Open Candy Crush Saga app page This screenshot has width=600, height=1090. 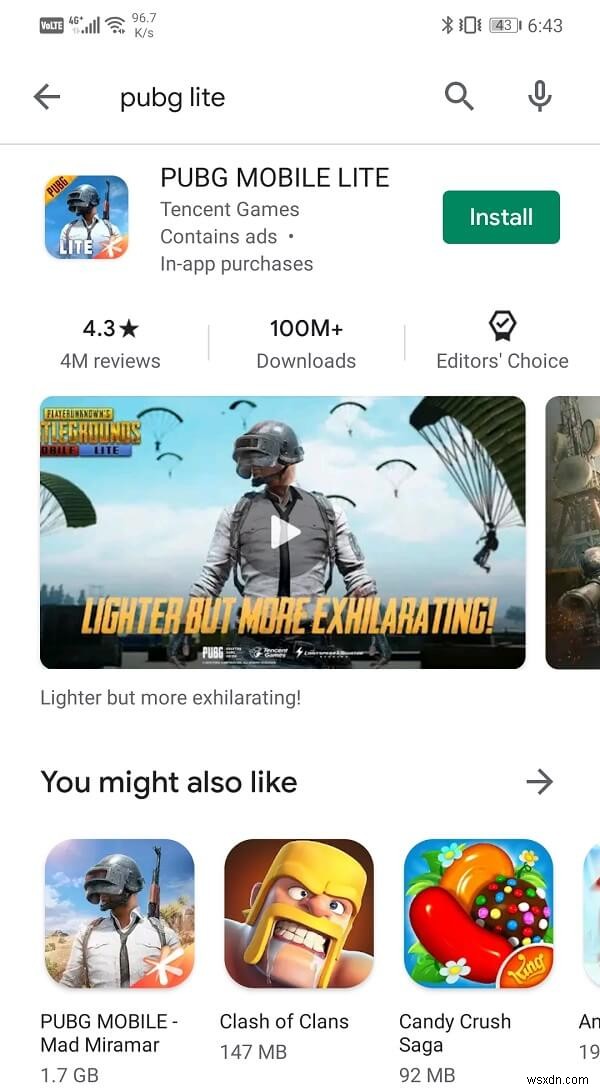[478, 913]
